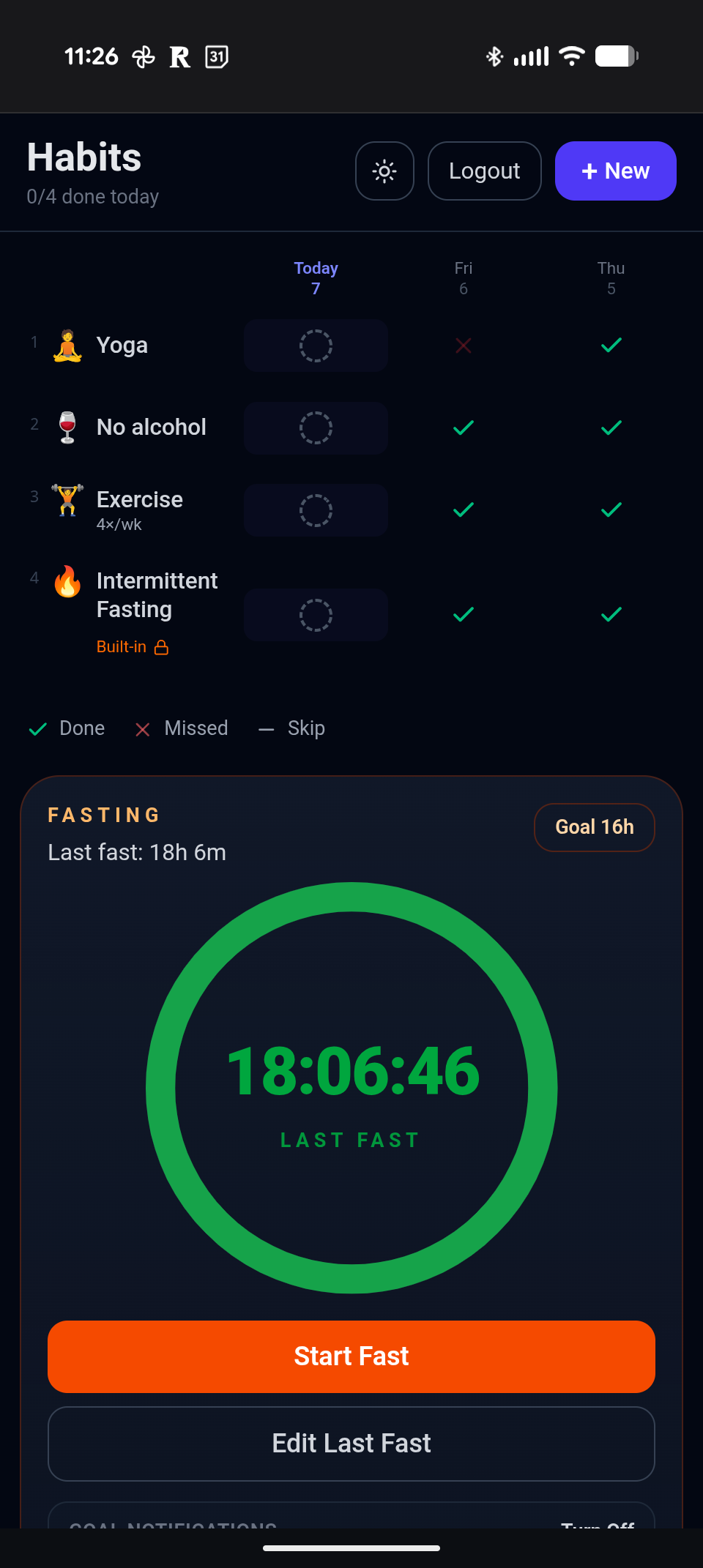Viewport: 703px width, 1568px height.
Task: Change Yoga's missed status for Friday
Action: coord(464,346)
